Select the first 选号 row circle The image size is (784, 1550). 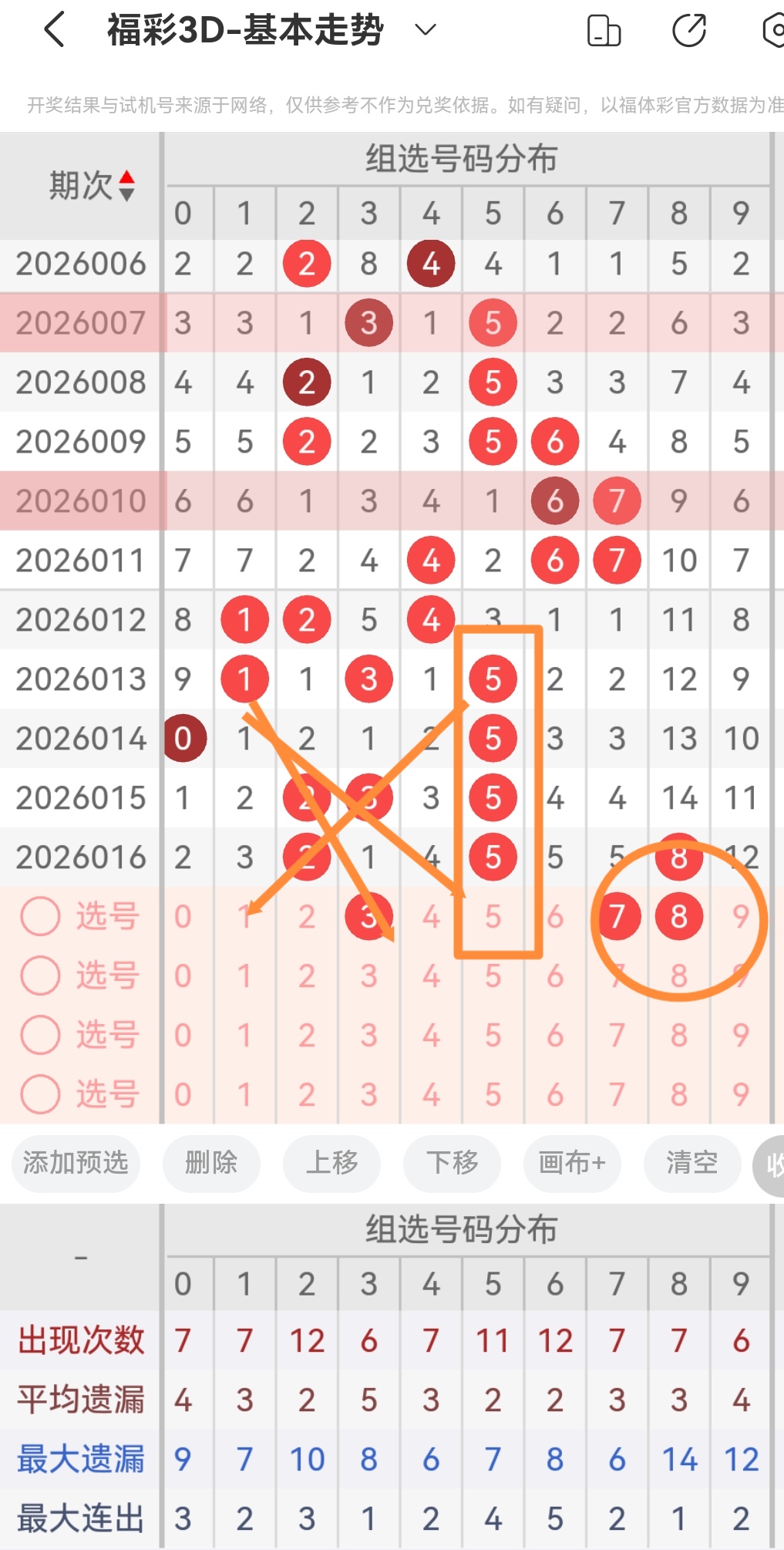pos(40,917)
